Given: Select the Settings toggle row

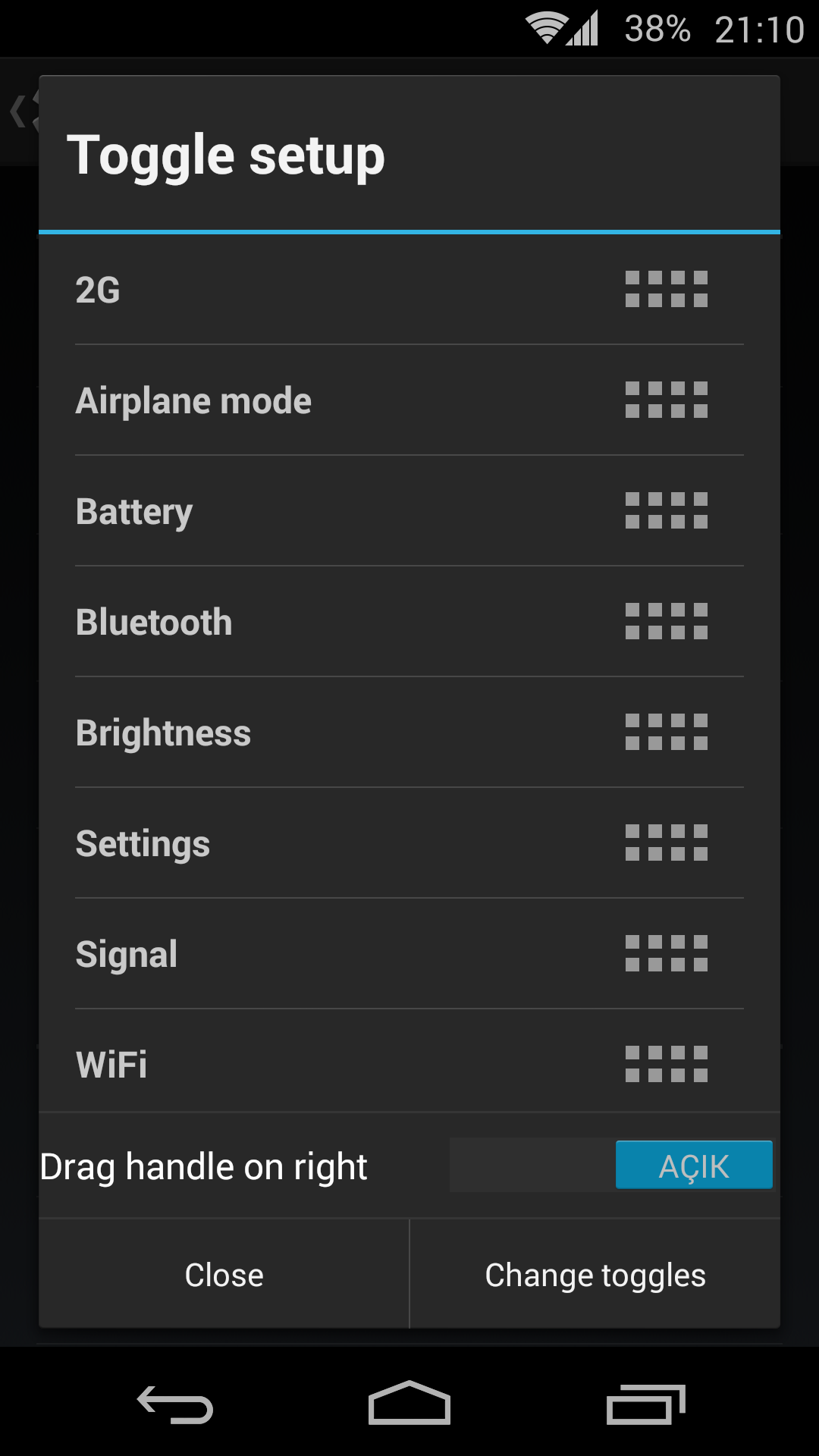Looking at the screenshot, I should [409, 843].
